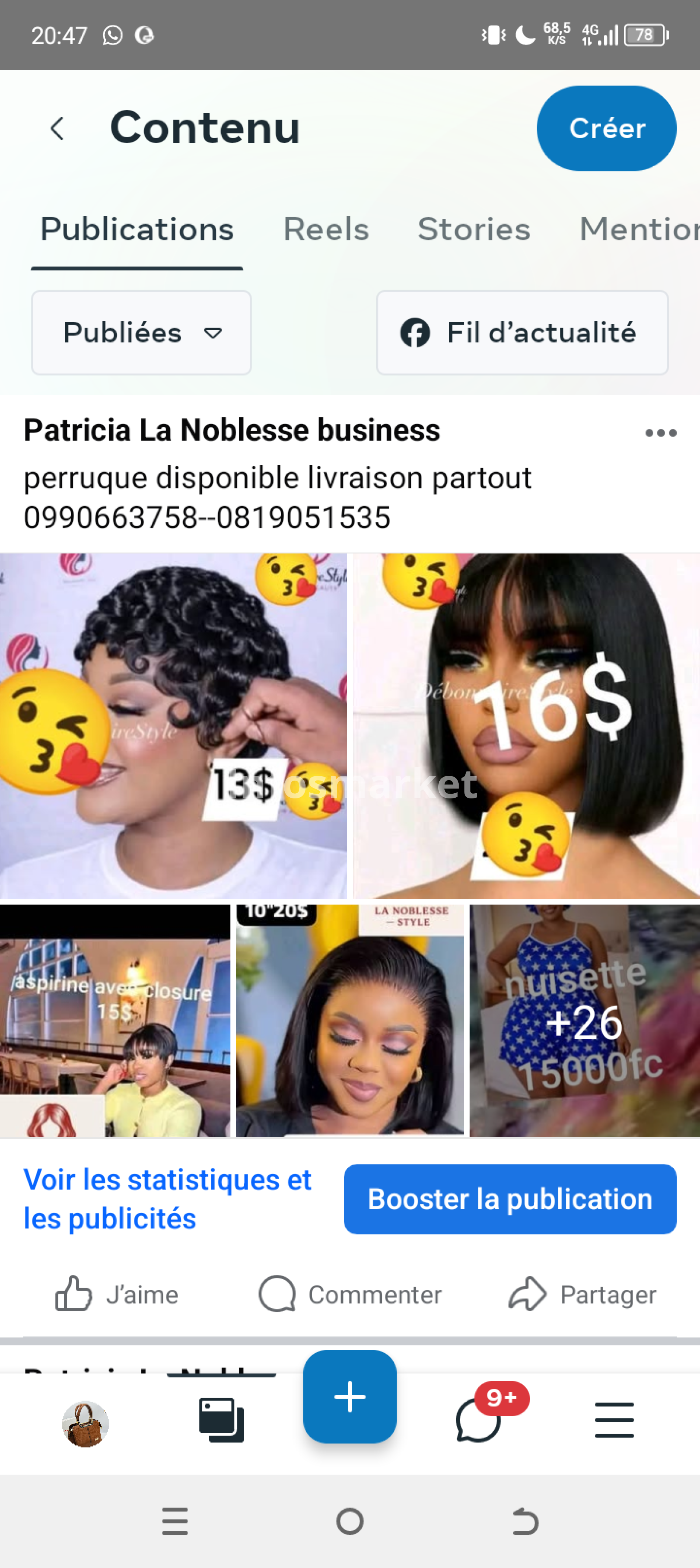Select the Publications tab

137,229
